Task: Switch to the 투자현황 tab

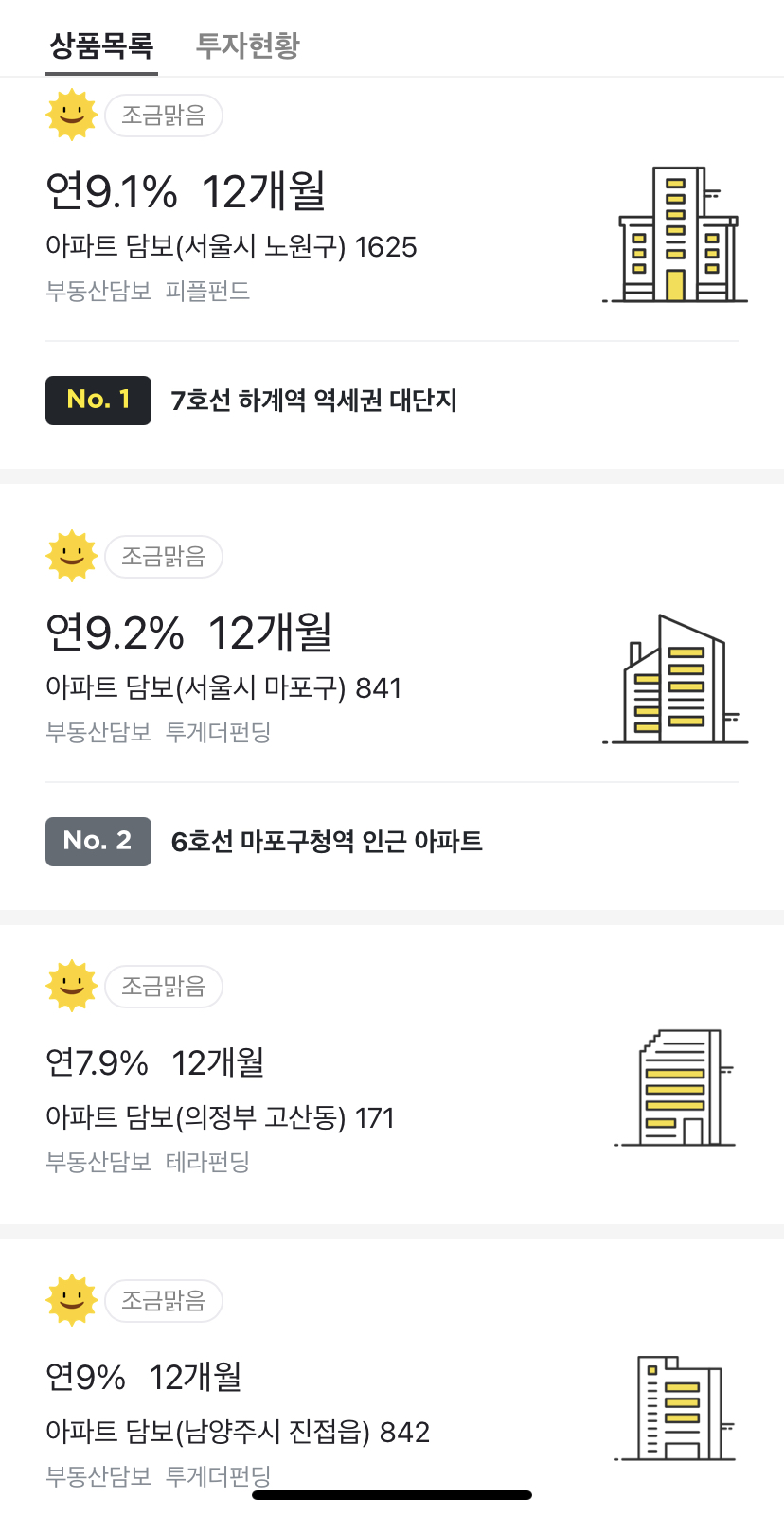Action: (247, 45)
